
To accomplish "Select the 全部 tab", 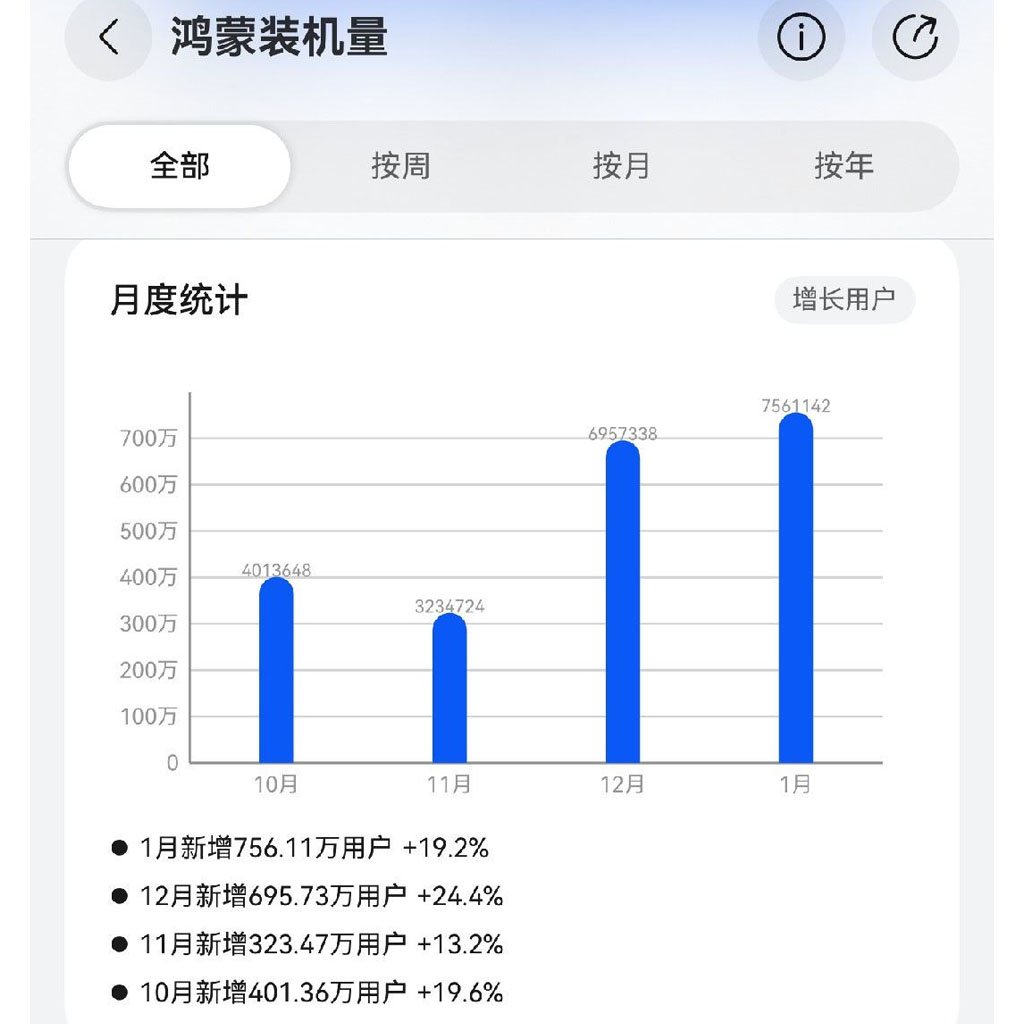I will tap(180, 166).
